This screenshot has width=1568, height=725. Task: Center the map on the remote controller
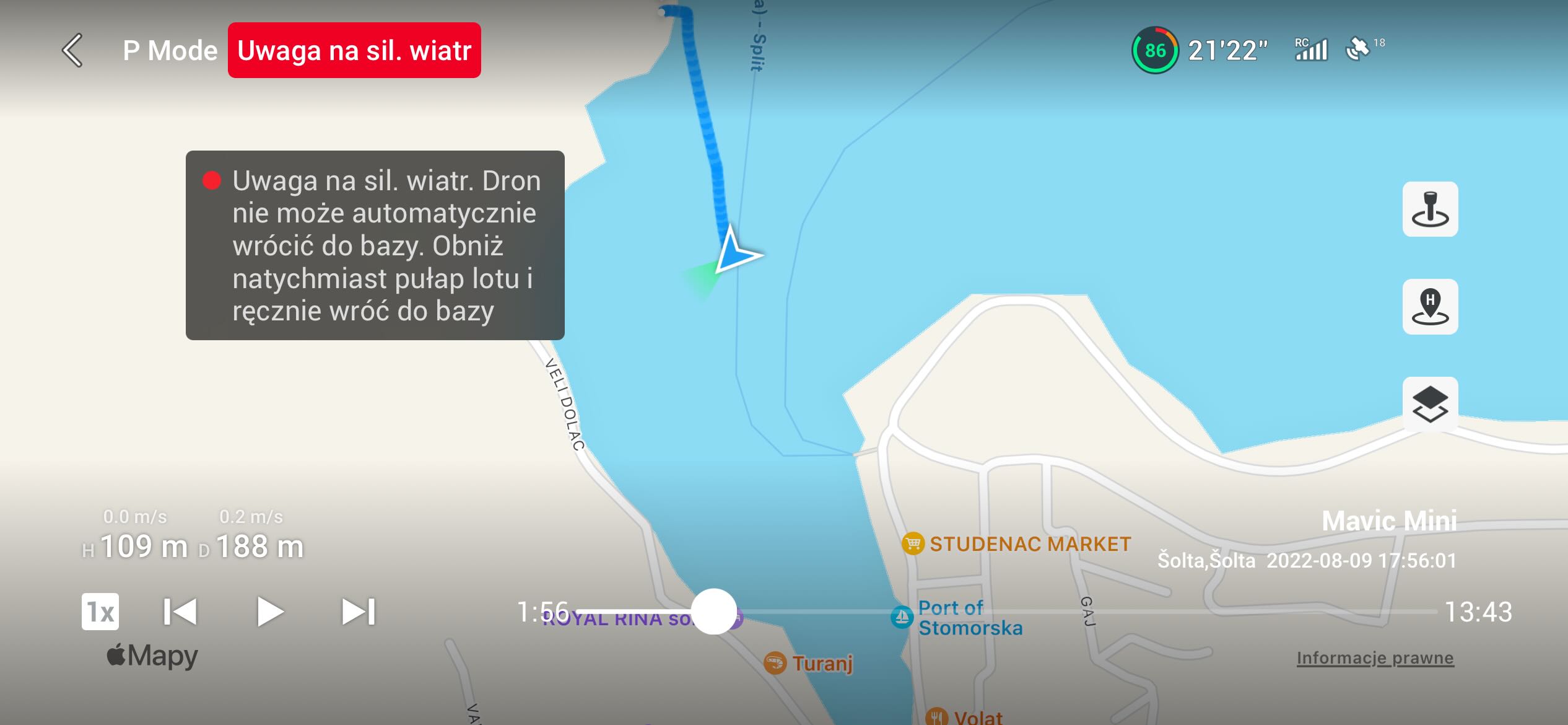point(1430,209)
